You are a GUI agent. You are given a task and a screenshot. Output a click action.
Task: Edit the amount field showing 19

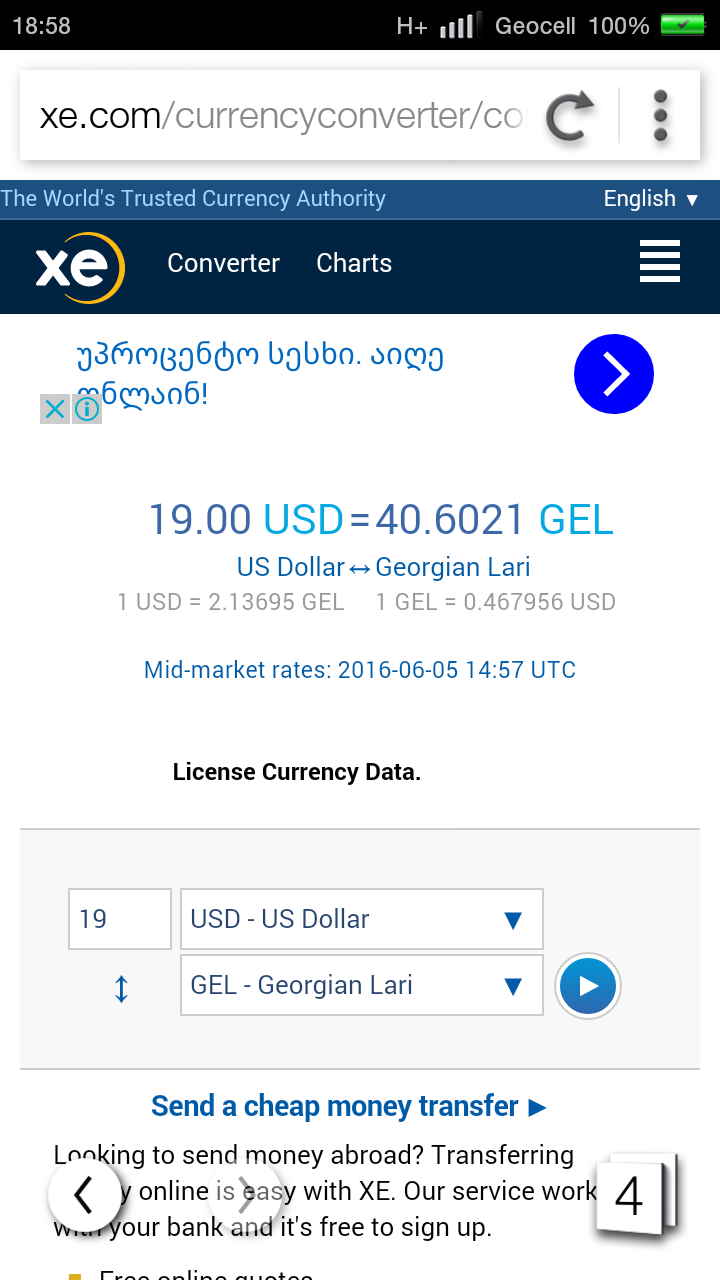pos(120,919)
